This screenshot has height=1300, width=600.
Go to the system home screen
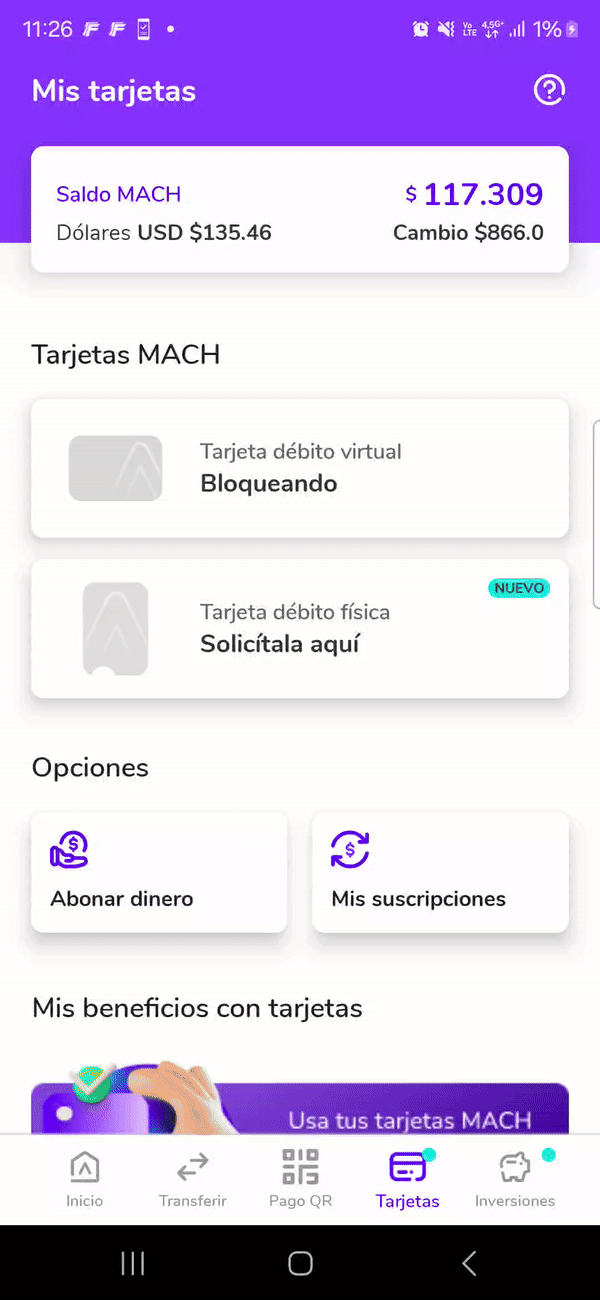click(x=300, y=1263)
